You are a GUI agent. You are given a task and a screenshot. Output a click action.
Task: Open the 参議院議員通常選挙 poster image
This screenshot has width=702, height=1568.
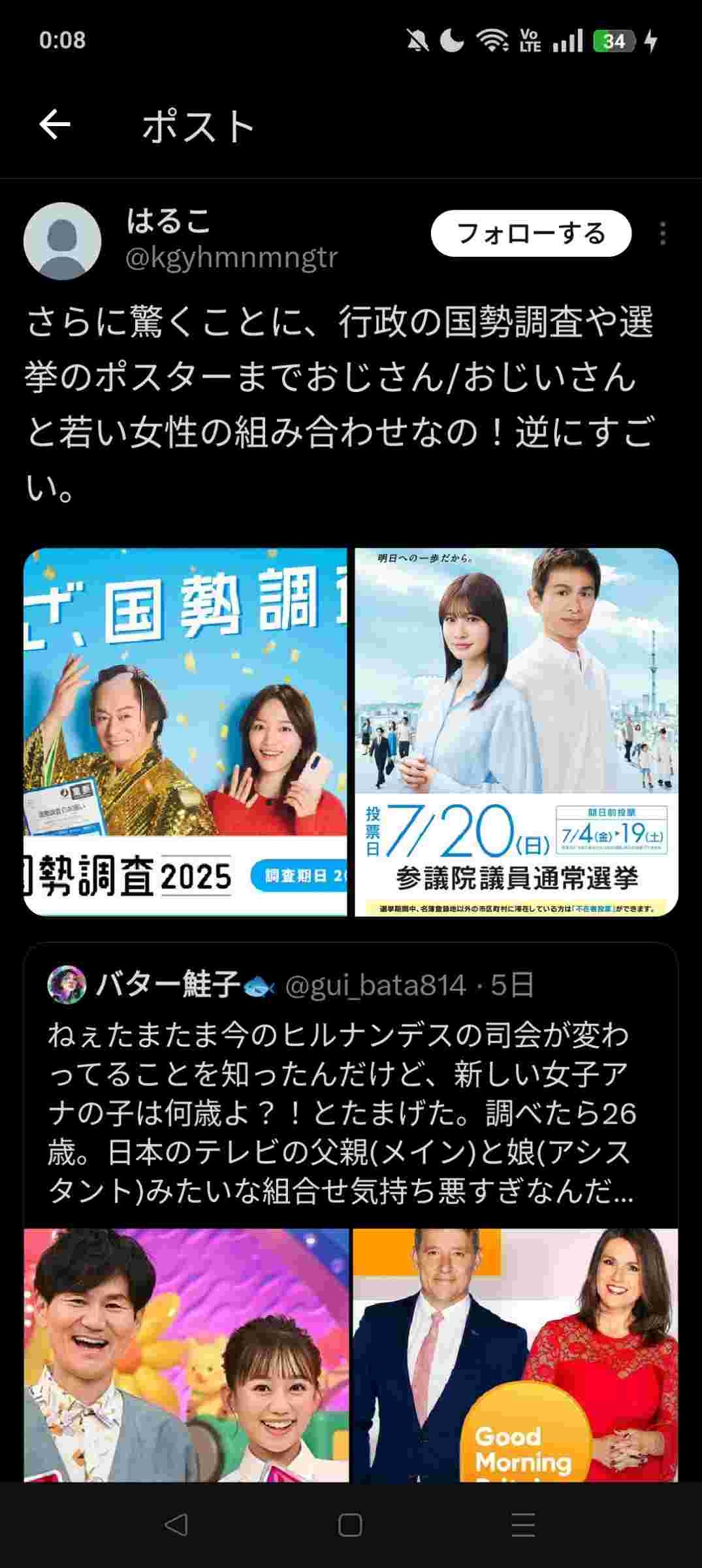tap(516, 732)
